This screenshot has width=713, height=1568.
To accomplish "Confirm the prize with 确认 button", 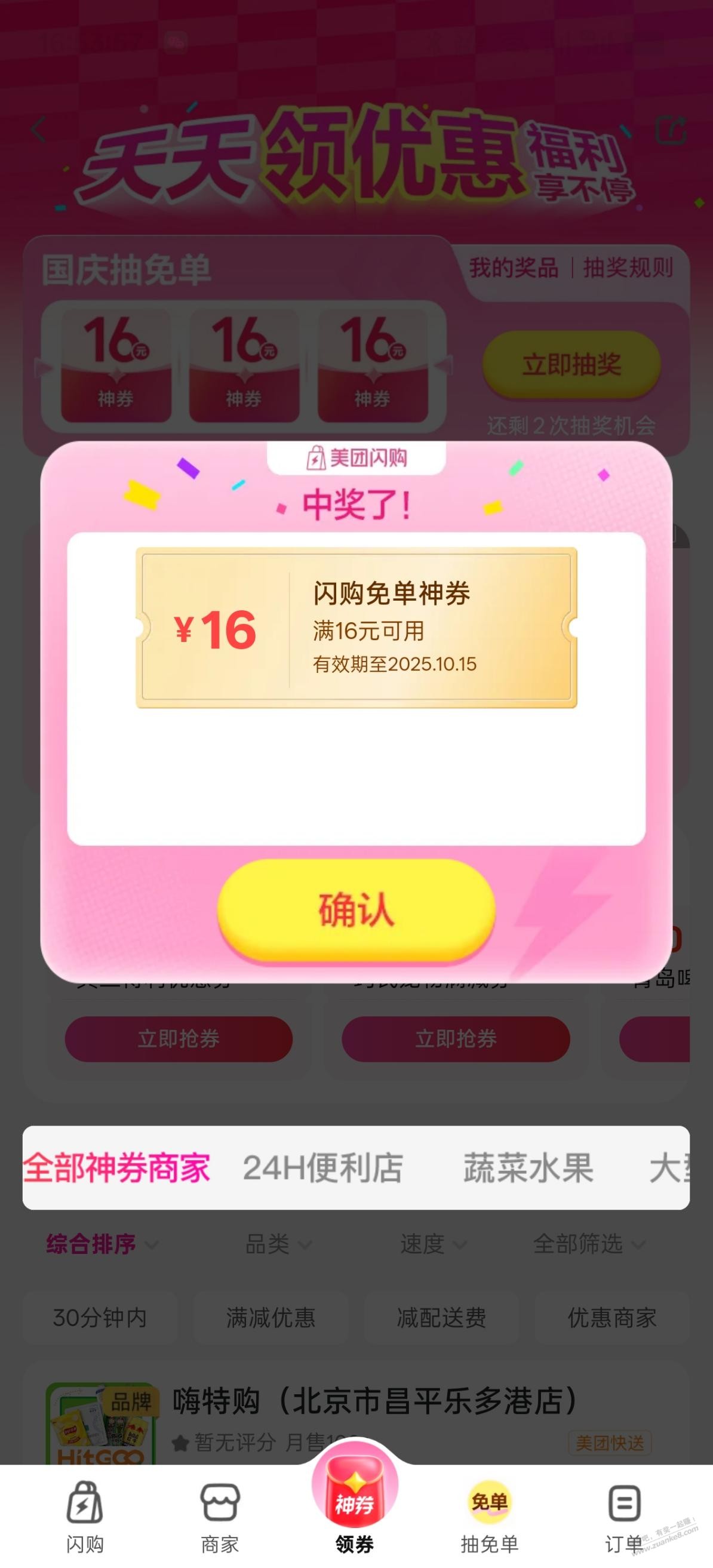I will pyautogui.click(x=356, y=910).
